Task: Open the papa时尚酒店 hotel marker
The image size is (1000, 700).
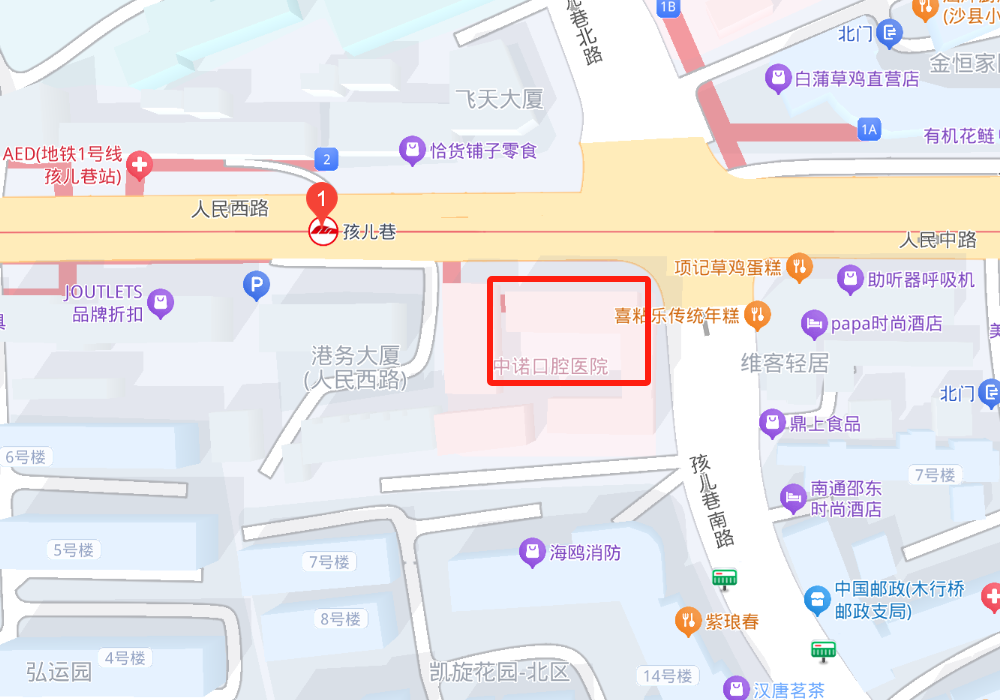Action: point(814,323)
